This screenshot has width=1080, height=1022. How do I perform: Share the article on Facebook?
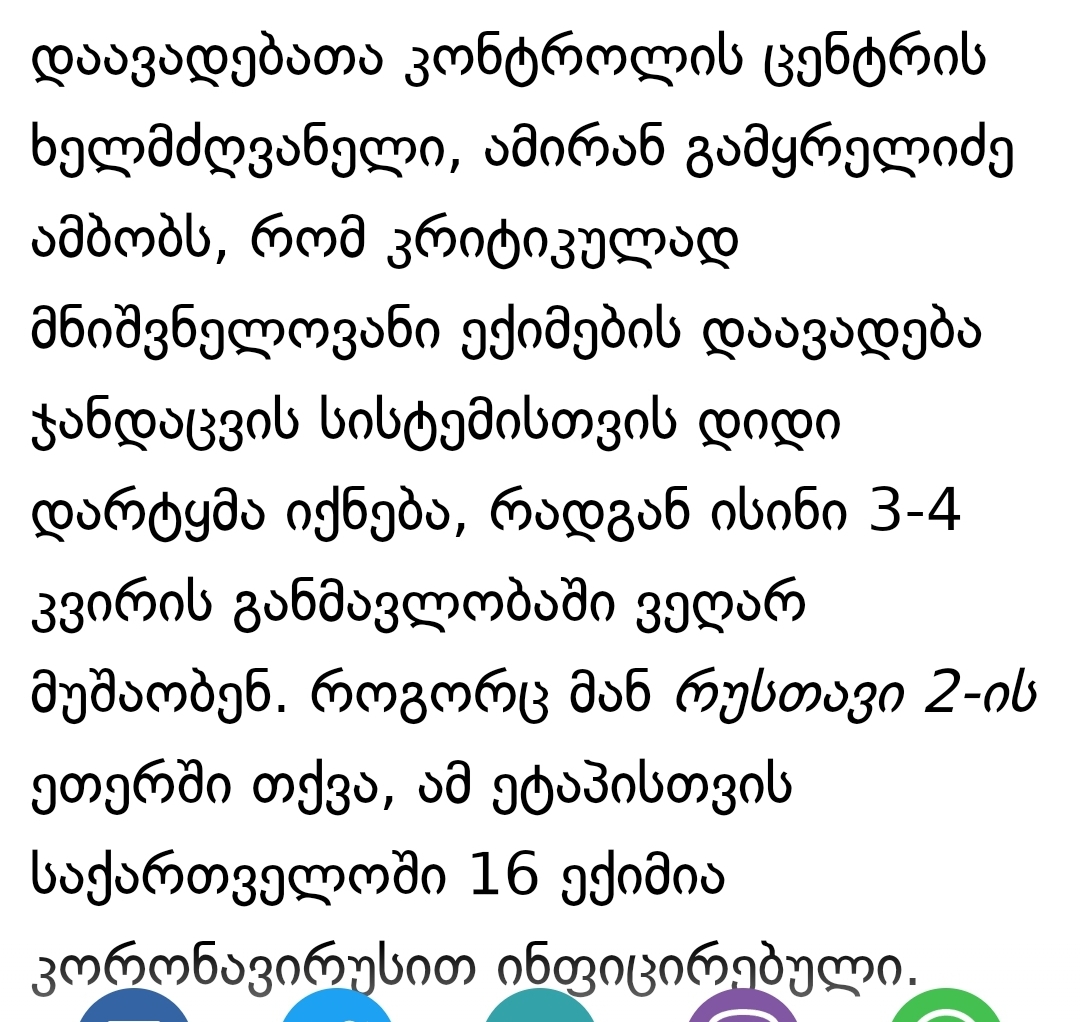tap(133, 1008)
